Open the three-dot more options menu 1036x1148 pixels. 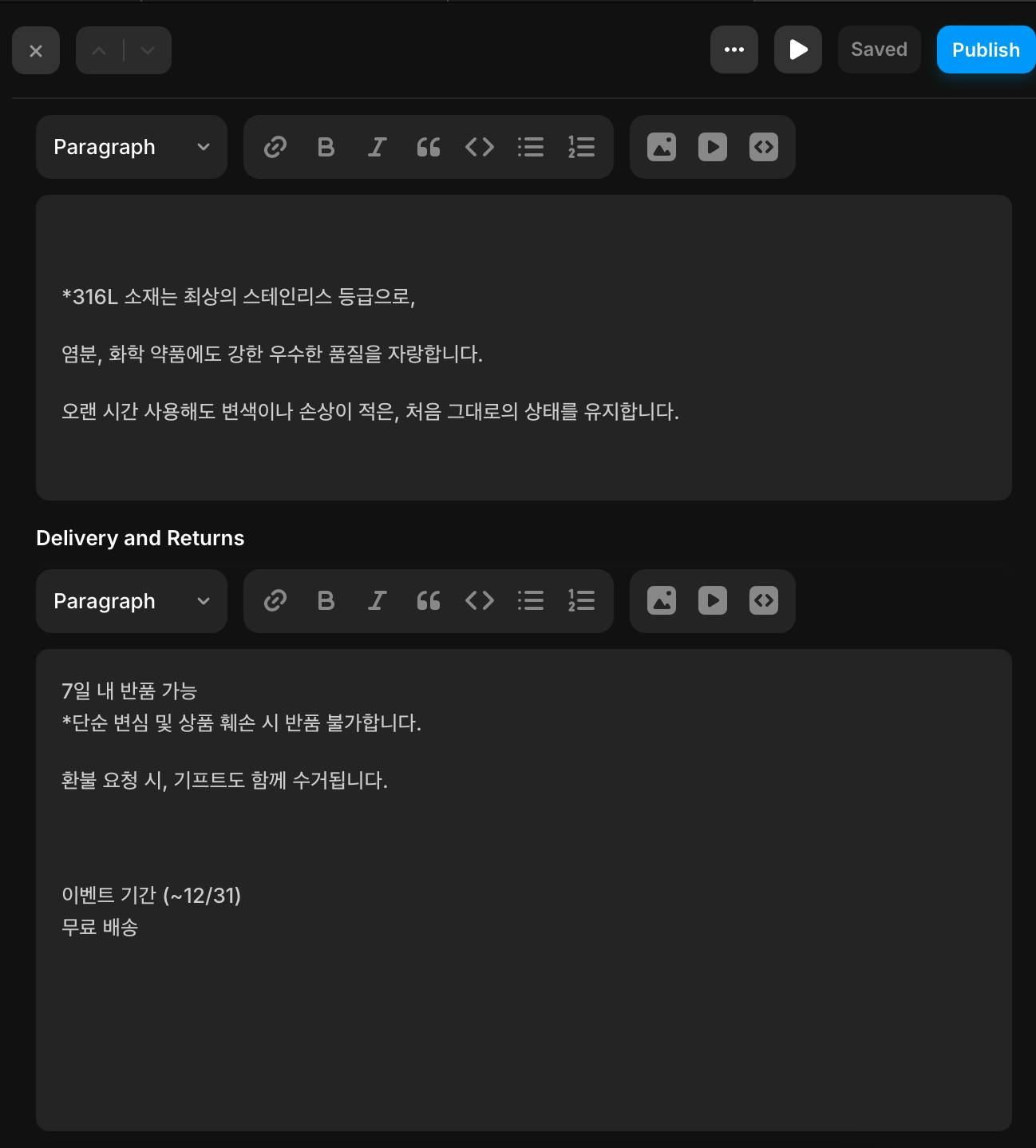[734, 49]
